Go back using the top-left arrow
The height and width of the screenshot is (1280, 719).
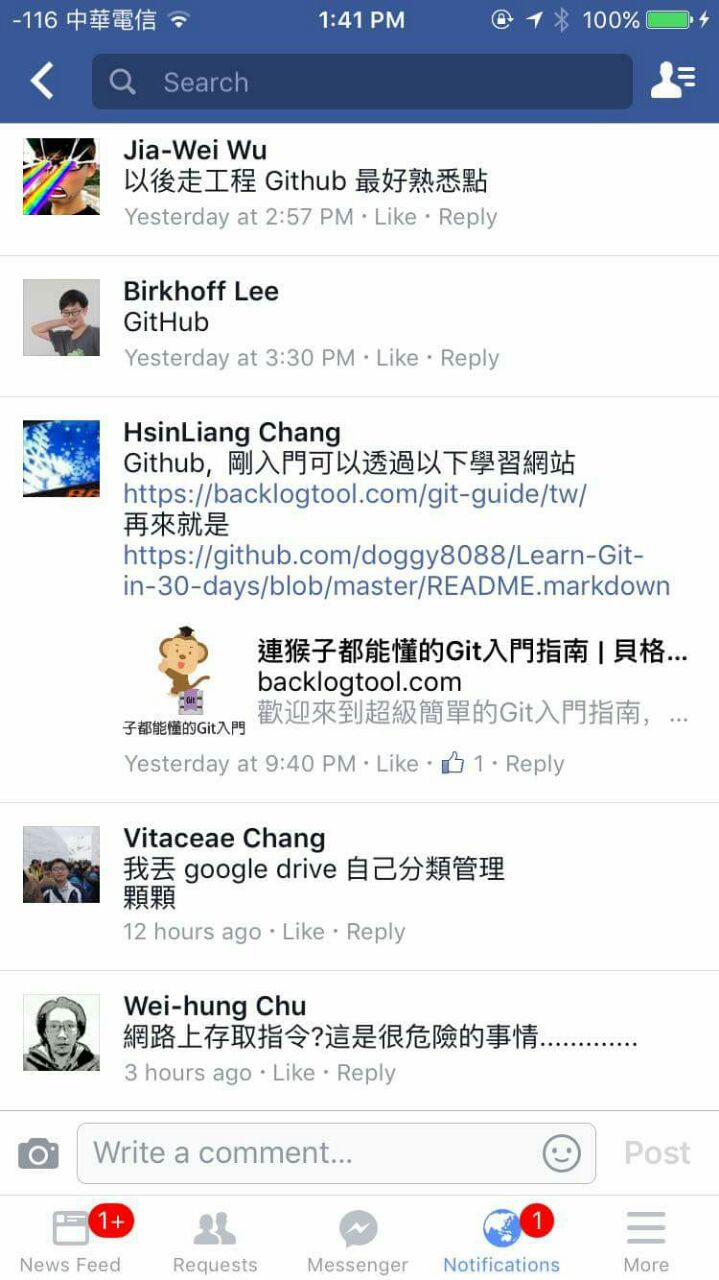(42, 81)
